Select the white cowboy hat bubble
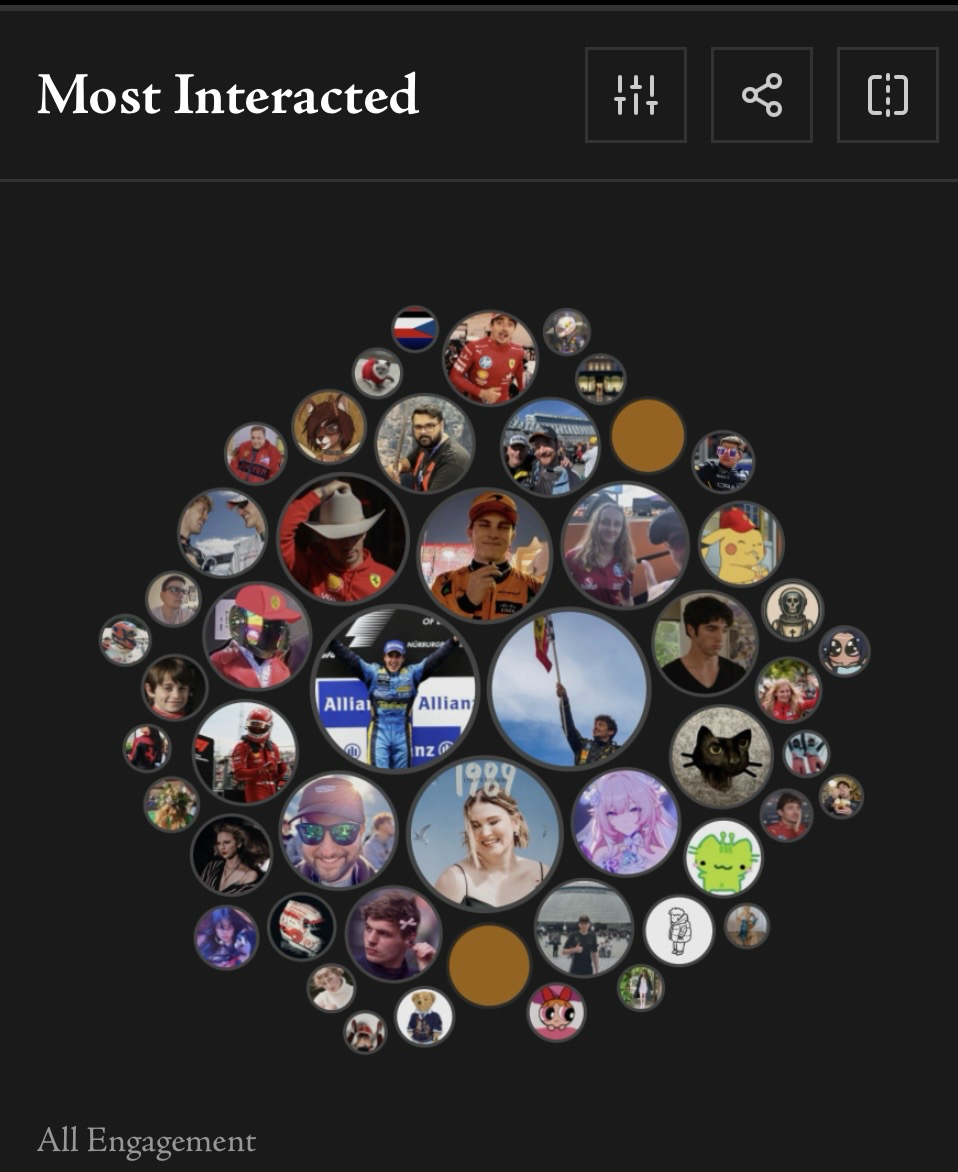Viewport: 958px width, 1172px height. coord(342,539)
